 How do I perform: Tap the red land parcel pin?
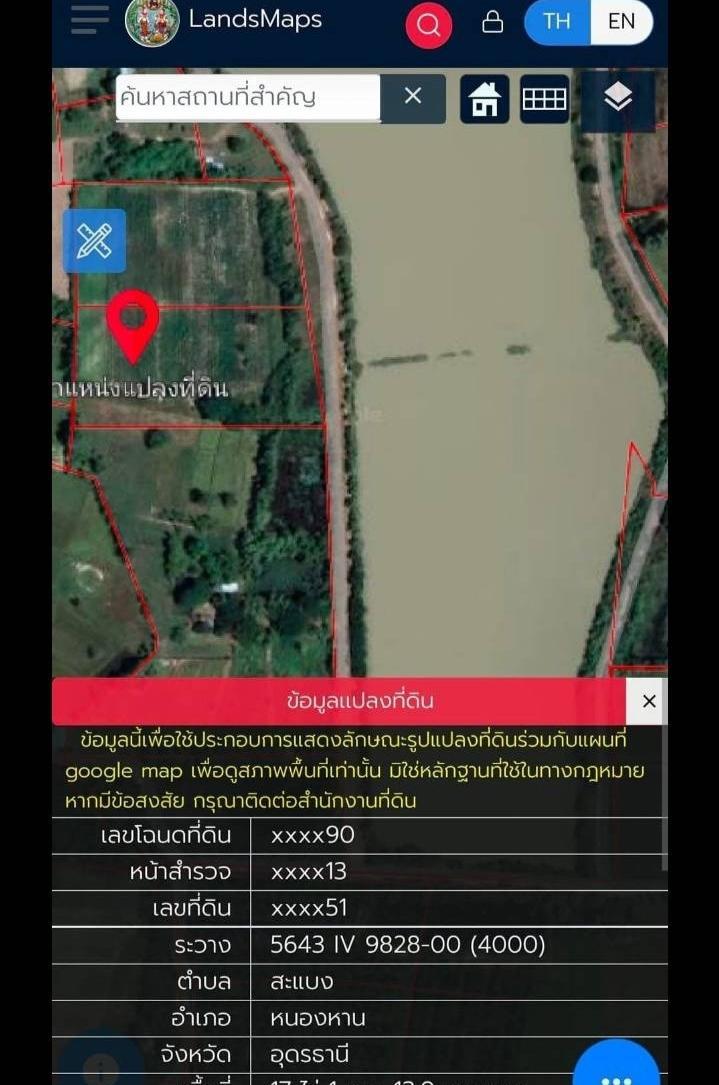132,320
